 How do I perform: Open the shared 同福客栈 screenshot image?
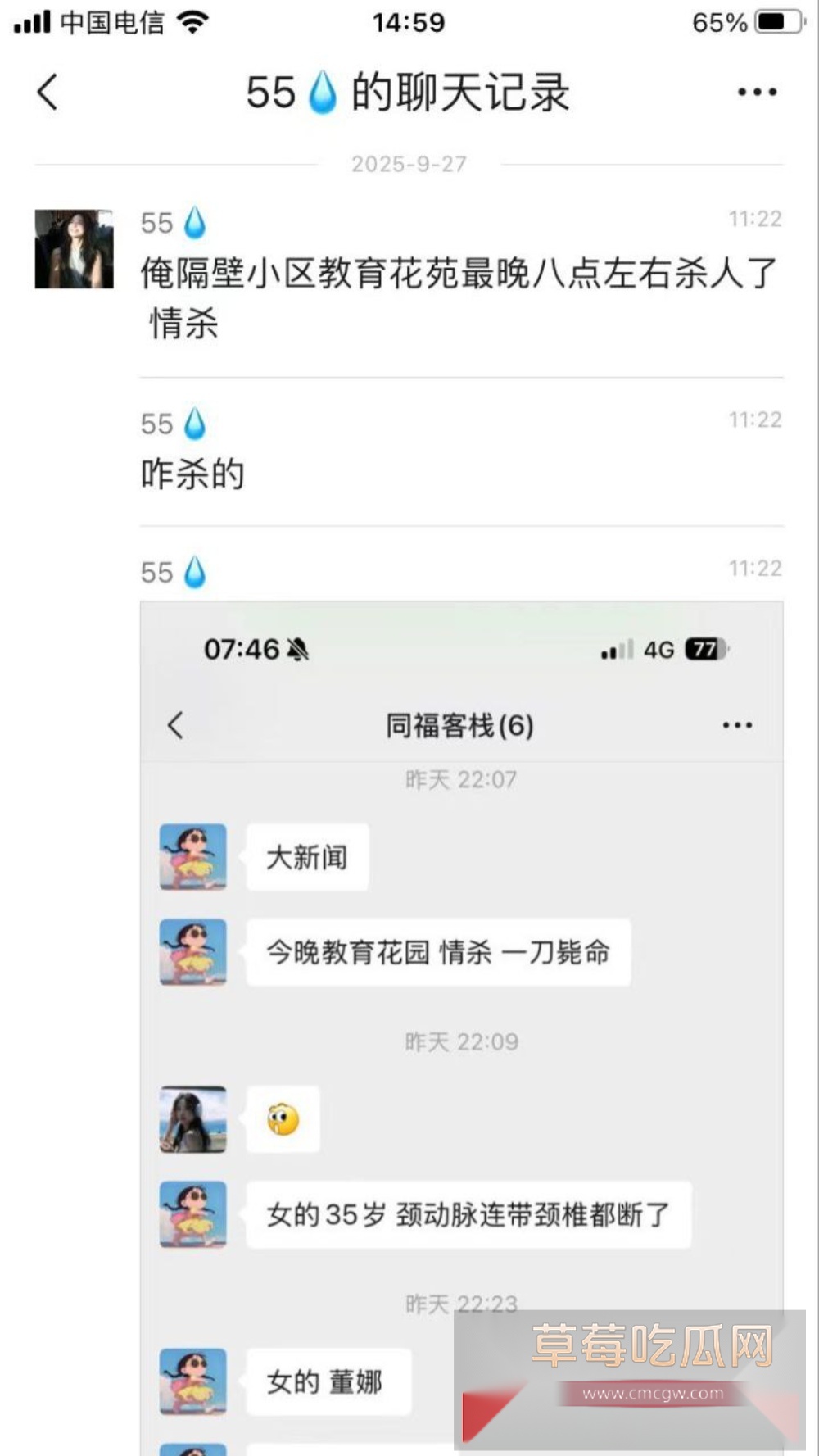[x=461, y=1024]
